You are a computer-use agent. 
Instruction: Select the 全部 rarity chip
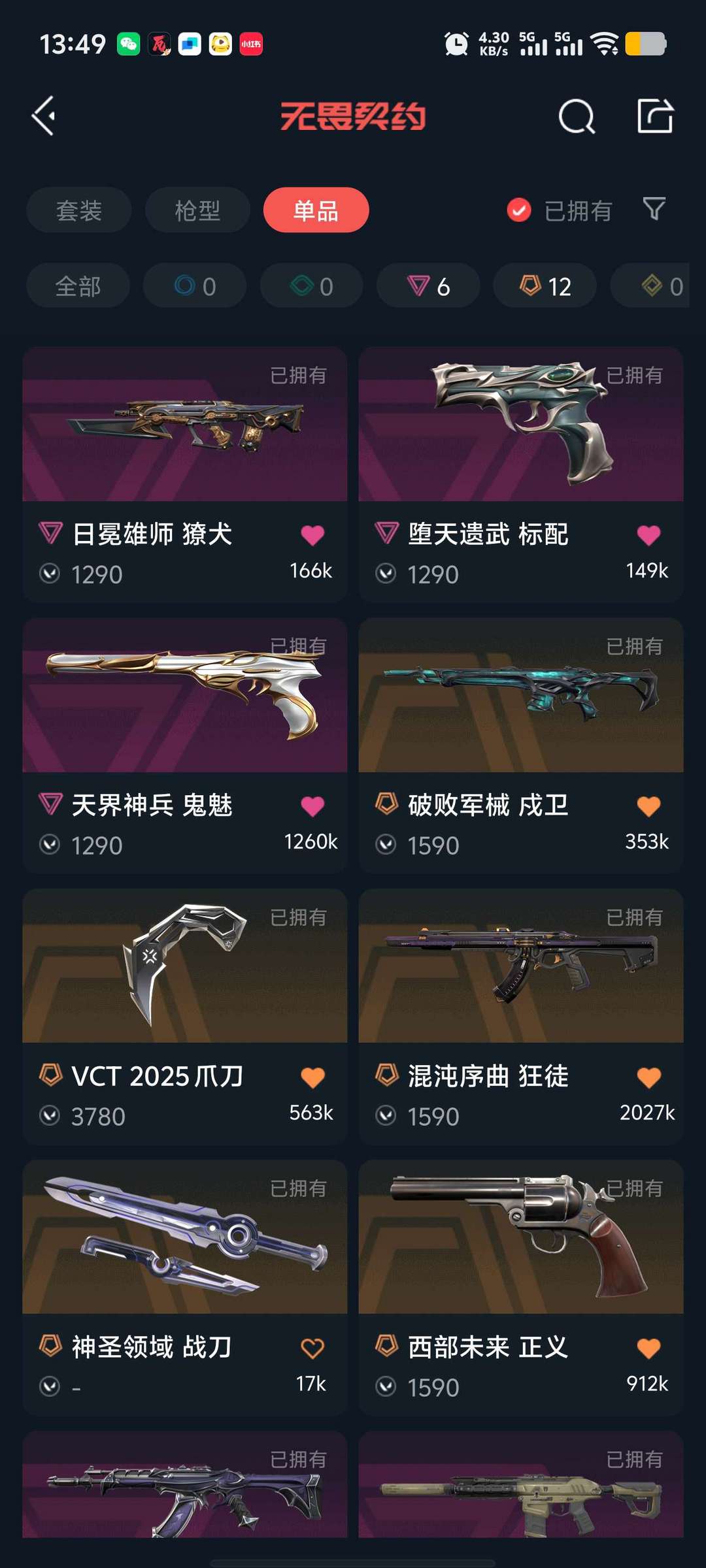[x=78, y=286]
